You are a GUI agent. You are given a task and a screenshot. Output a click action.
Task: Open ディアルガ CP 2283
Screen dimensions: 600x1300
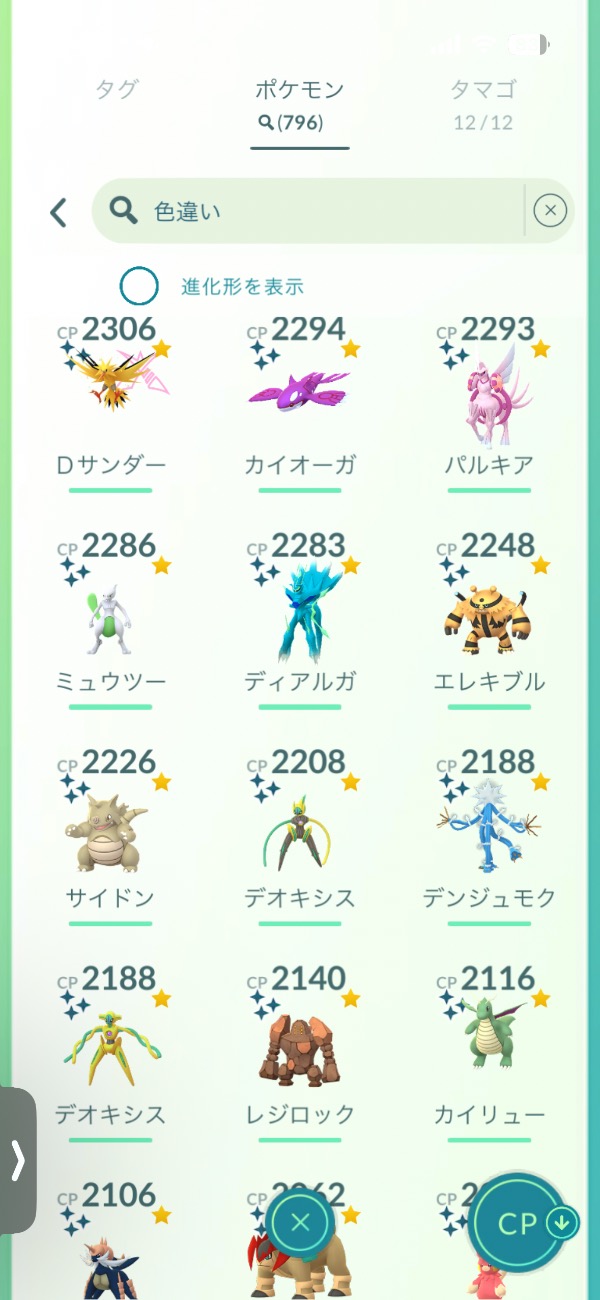pos(300,615)
